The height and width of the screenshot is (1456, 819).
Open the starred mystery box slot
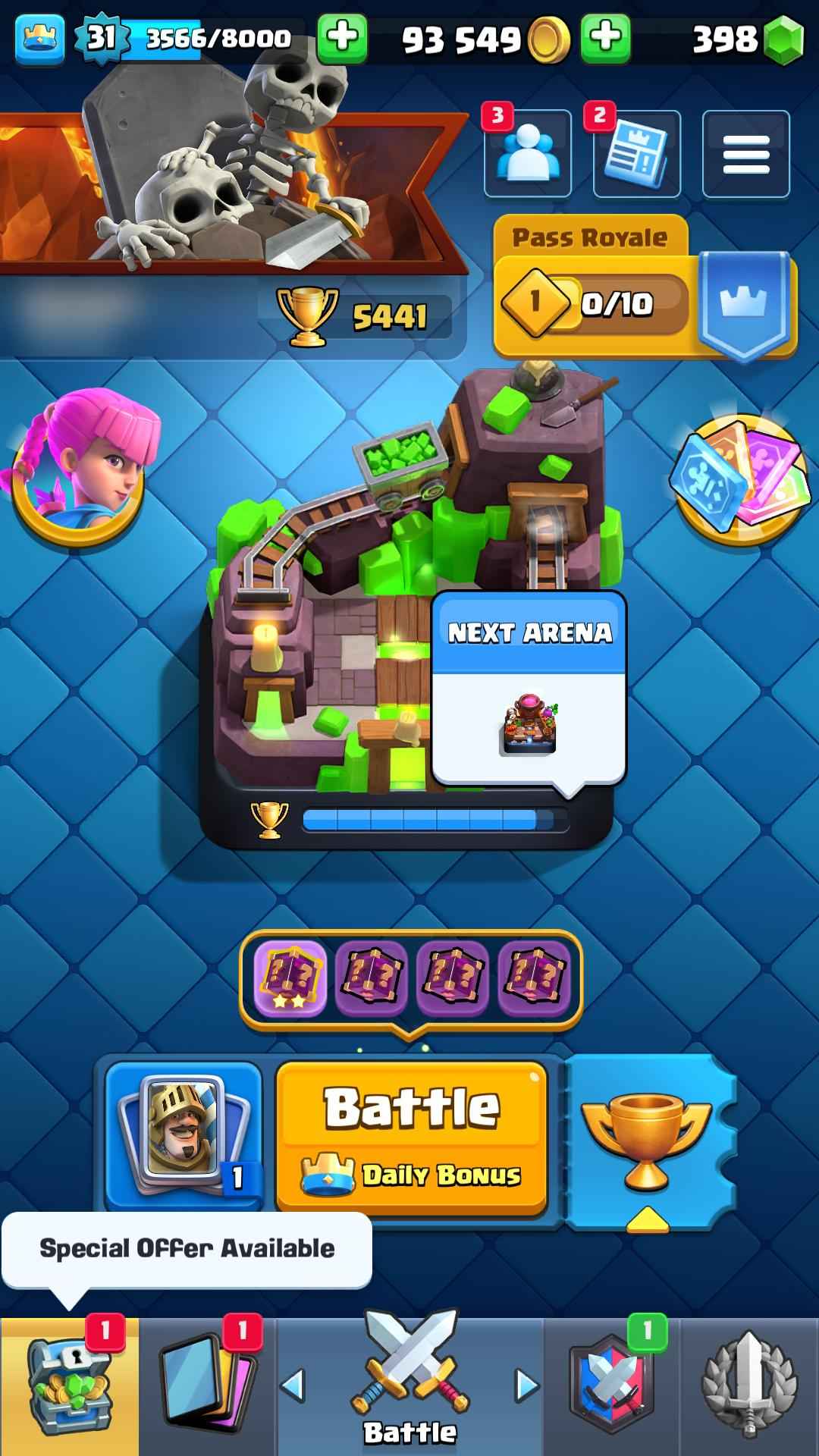(x=290, y=978)
